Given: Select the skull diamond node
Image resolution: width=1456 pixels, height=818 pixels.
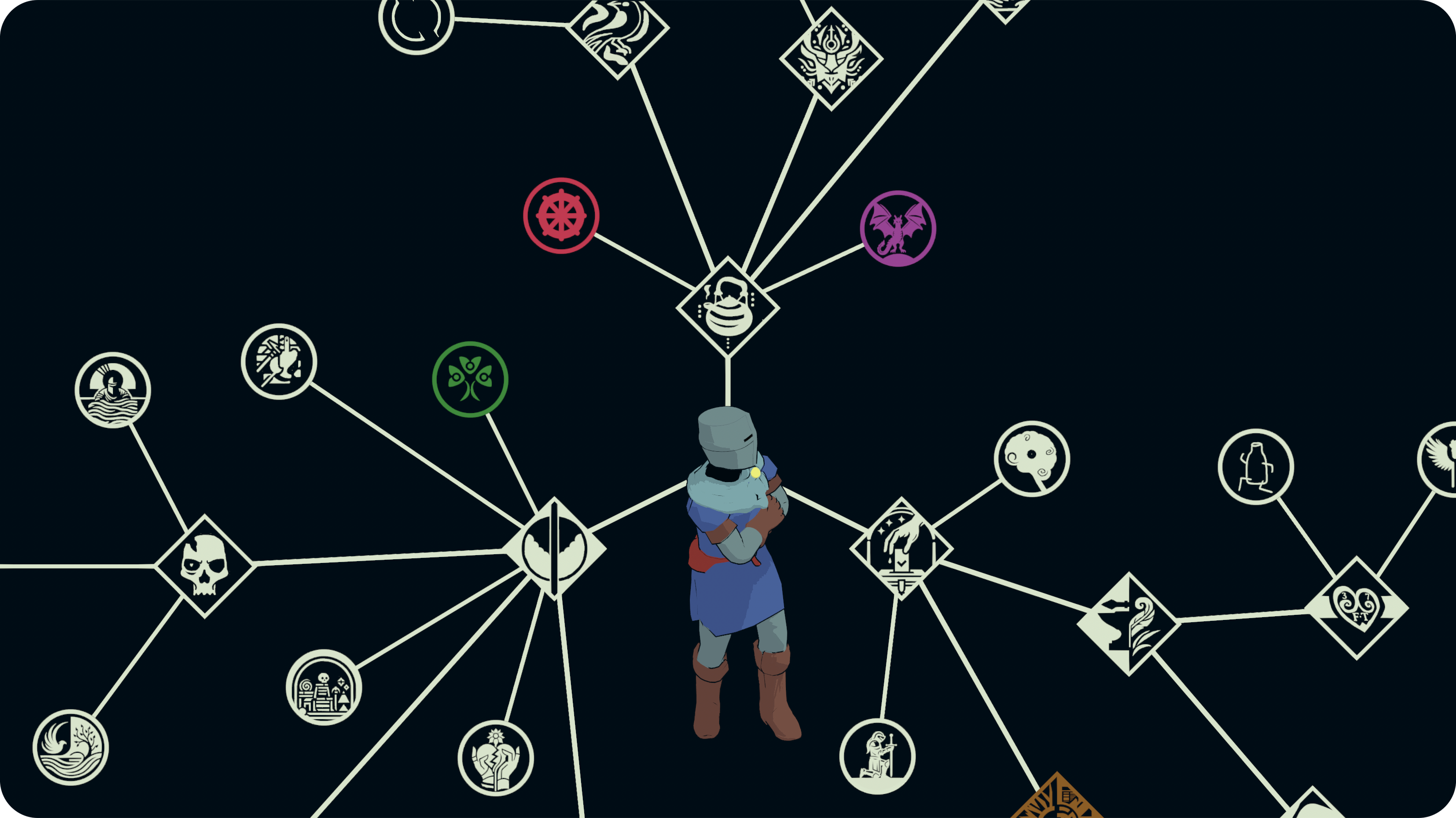Looking at the screenshot, I should coord(204,566).
